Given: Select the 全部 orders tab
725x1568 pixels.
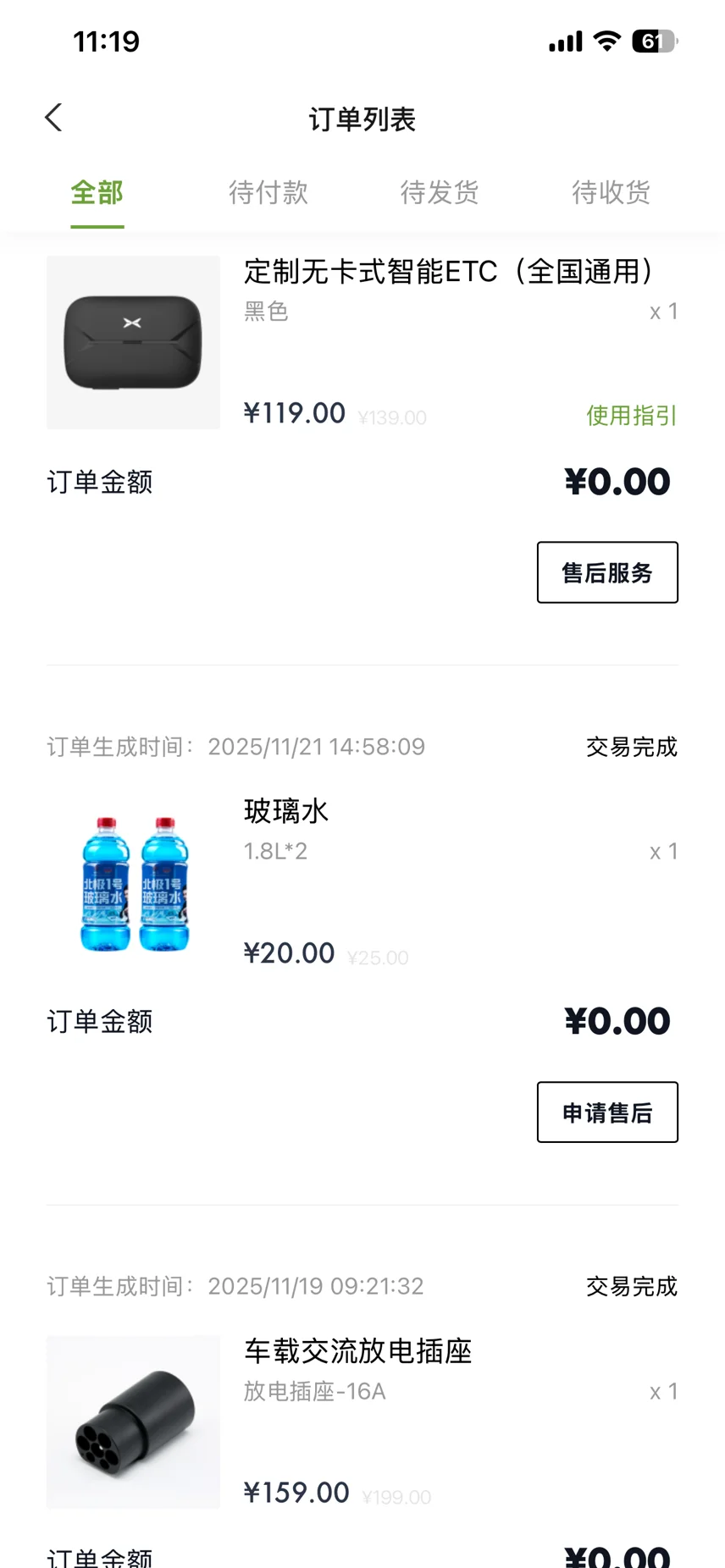Looking at the screenshot, I should [97, 193].
